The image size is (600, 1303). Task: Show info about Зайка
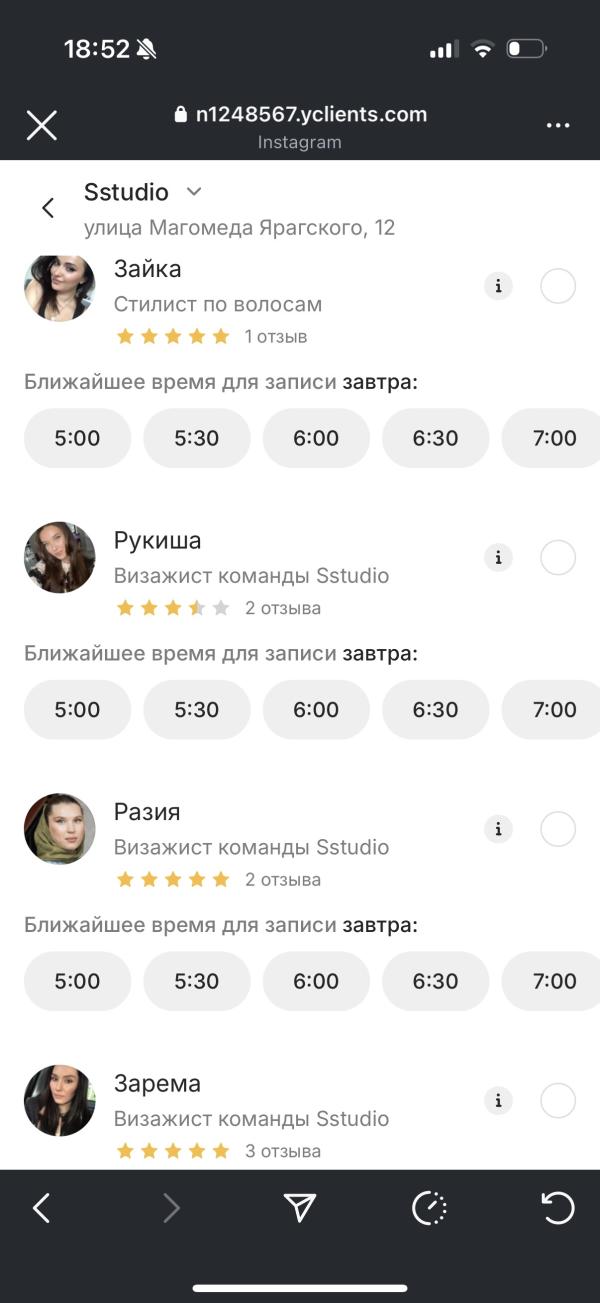coord(498,286)
